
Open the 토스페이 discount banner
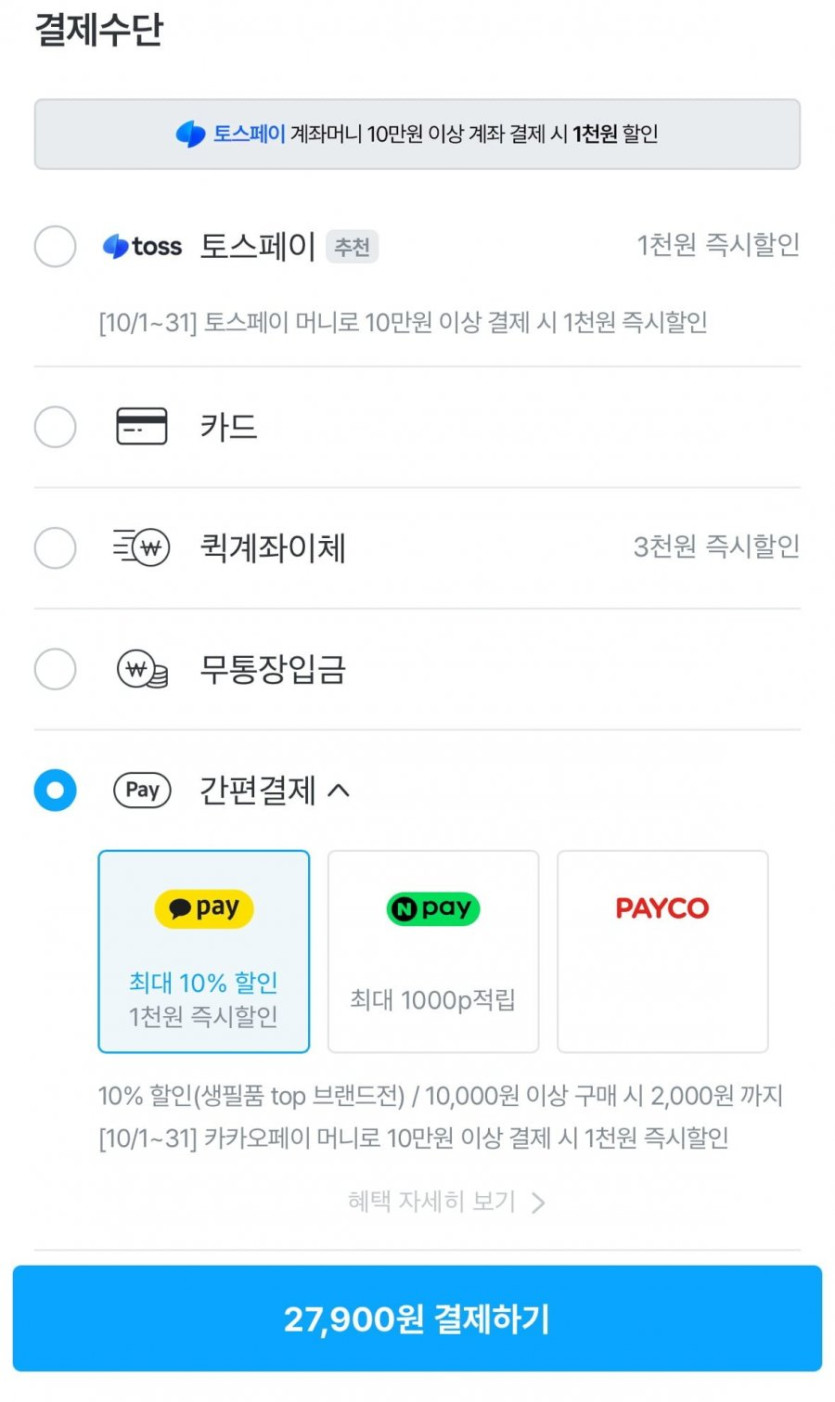417,134
